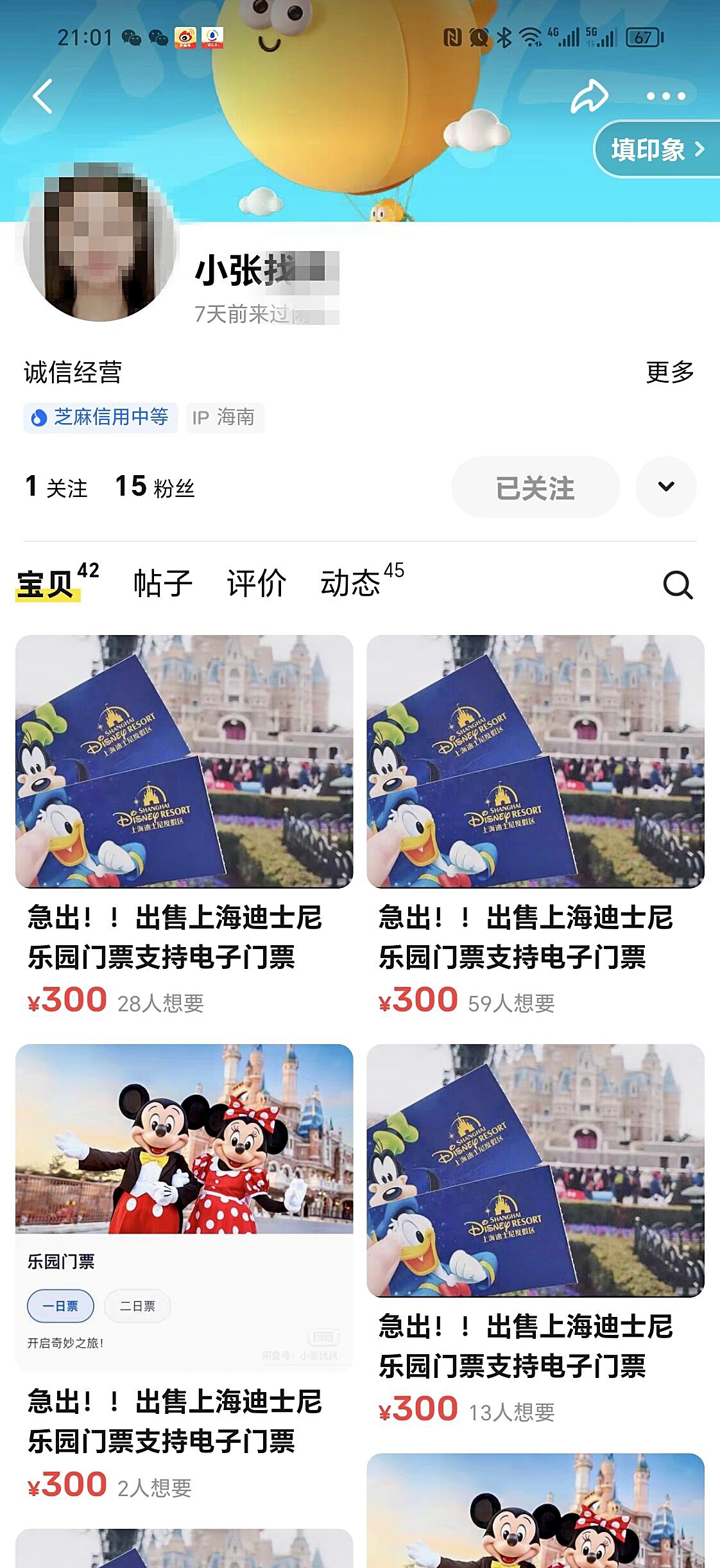
Task: View the 15 粉丝 followers list
Action: click(x=155, y=487)
